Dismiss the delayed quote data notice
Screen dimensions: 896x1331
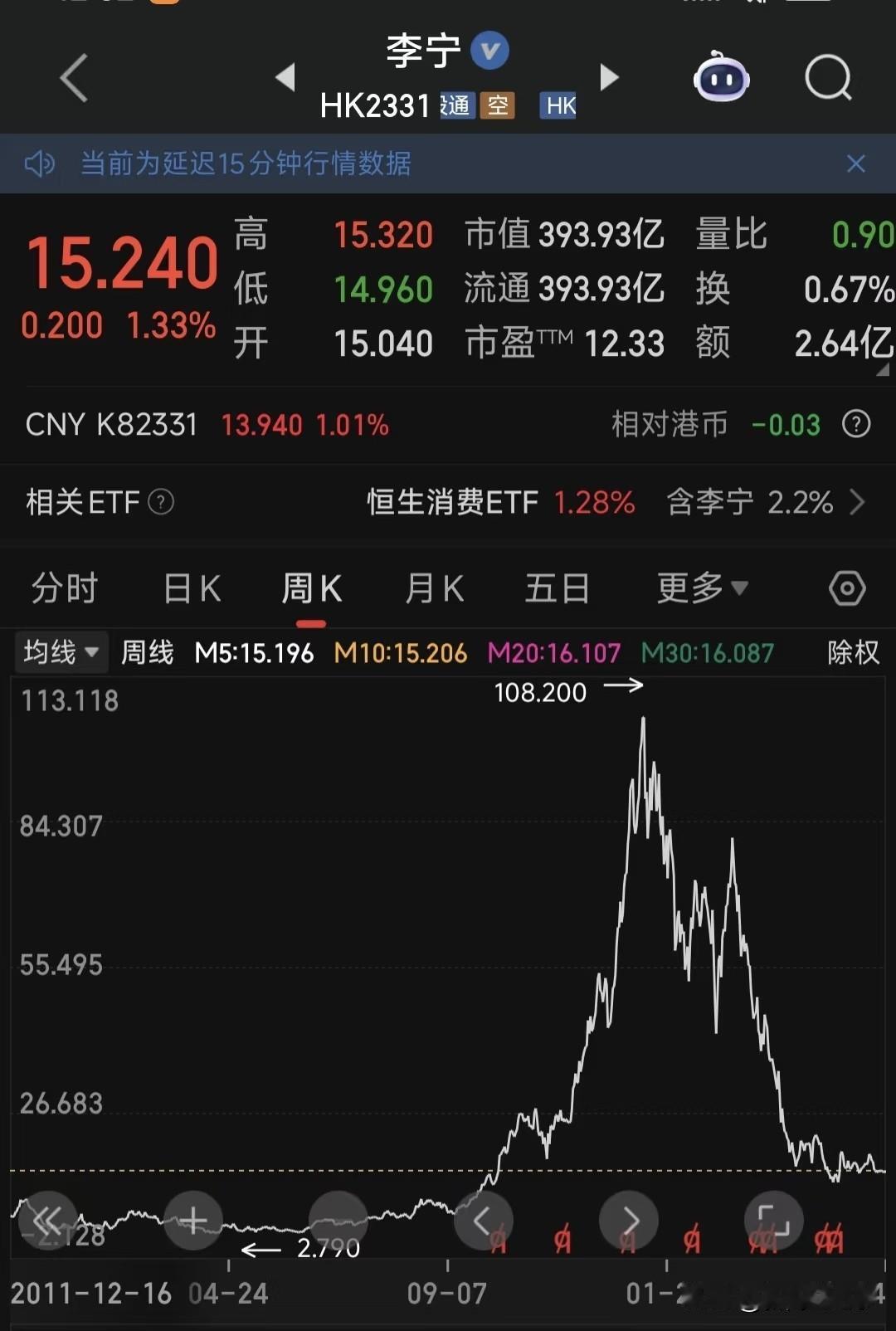click(x=855, y=163)
